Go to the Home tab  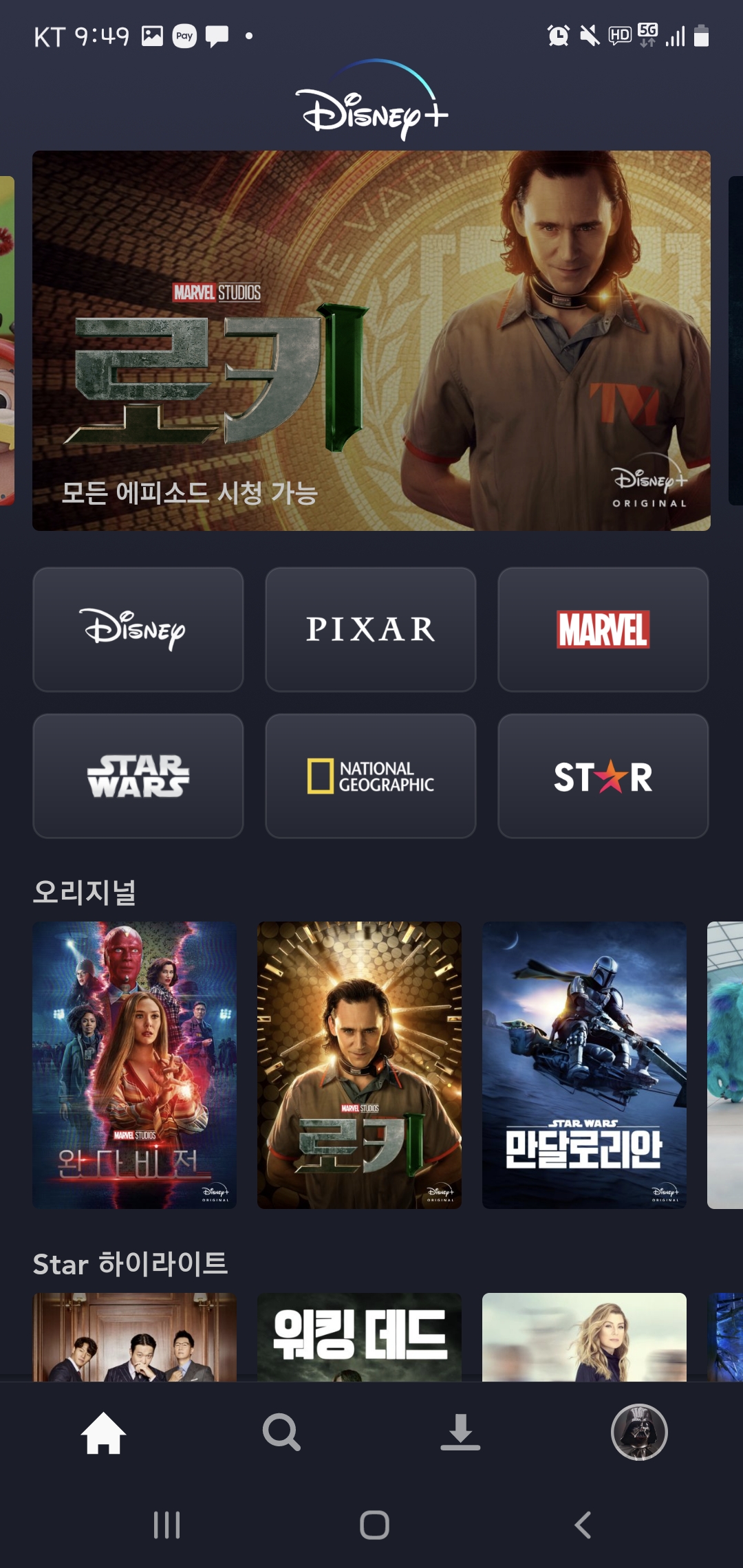pos(103,1433)
